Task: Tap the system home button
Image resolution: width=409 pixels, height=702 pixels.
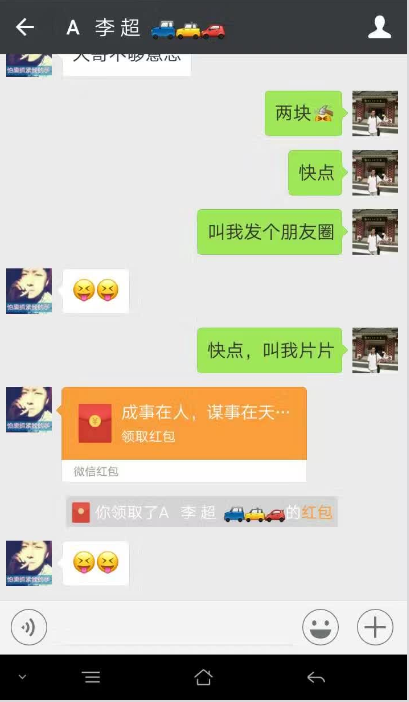Action: [x=204, y=677]
